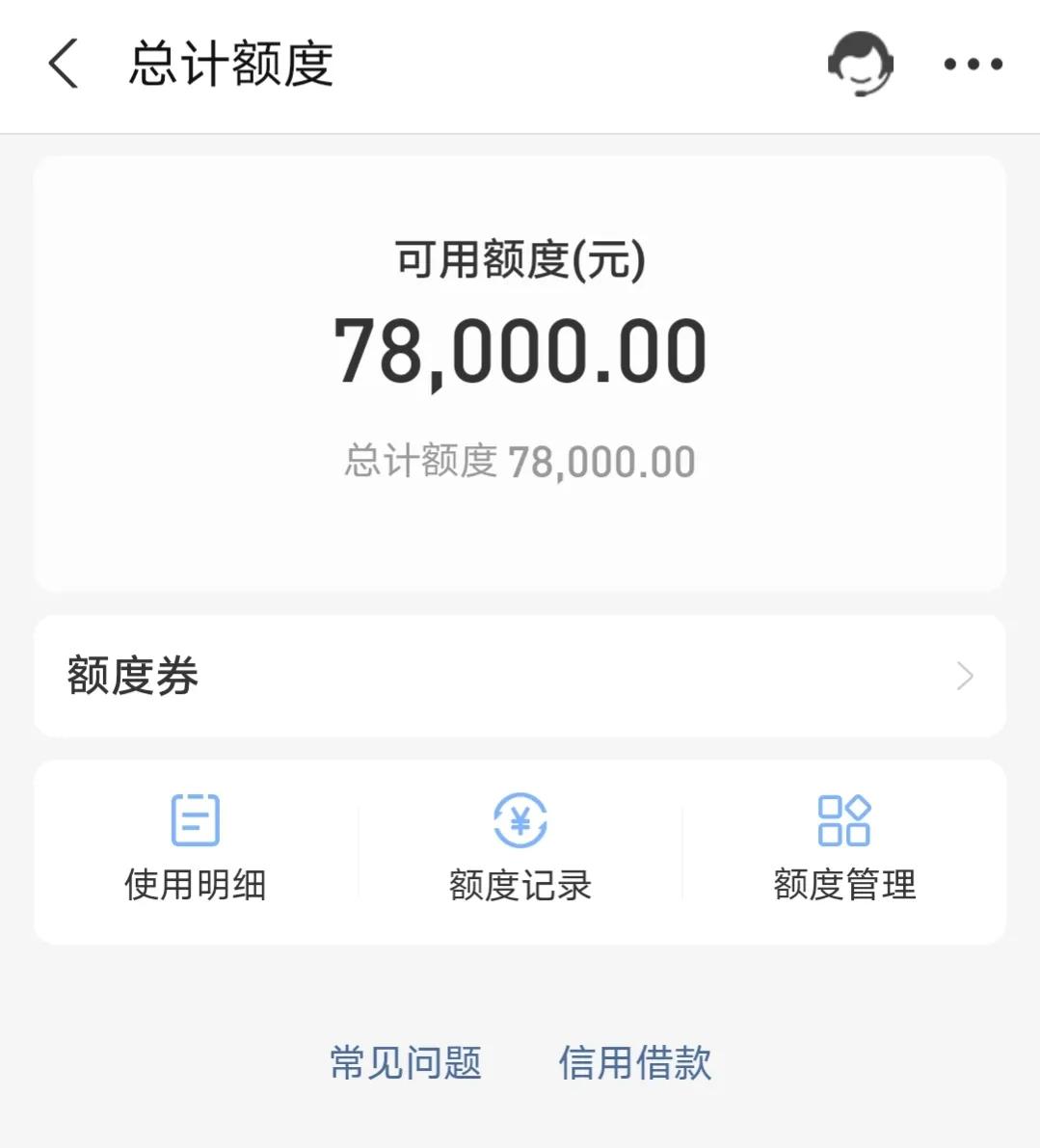Open the 常见问题 FAQ link
The image size is (1040, 1148).
pos(405,1064)
